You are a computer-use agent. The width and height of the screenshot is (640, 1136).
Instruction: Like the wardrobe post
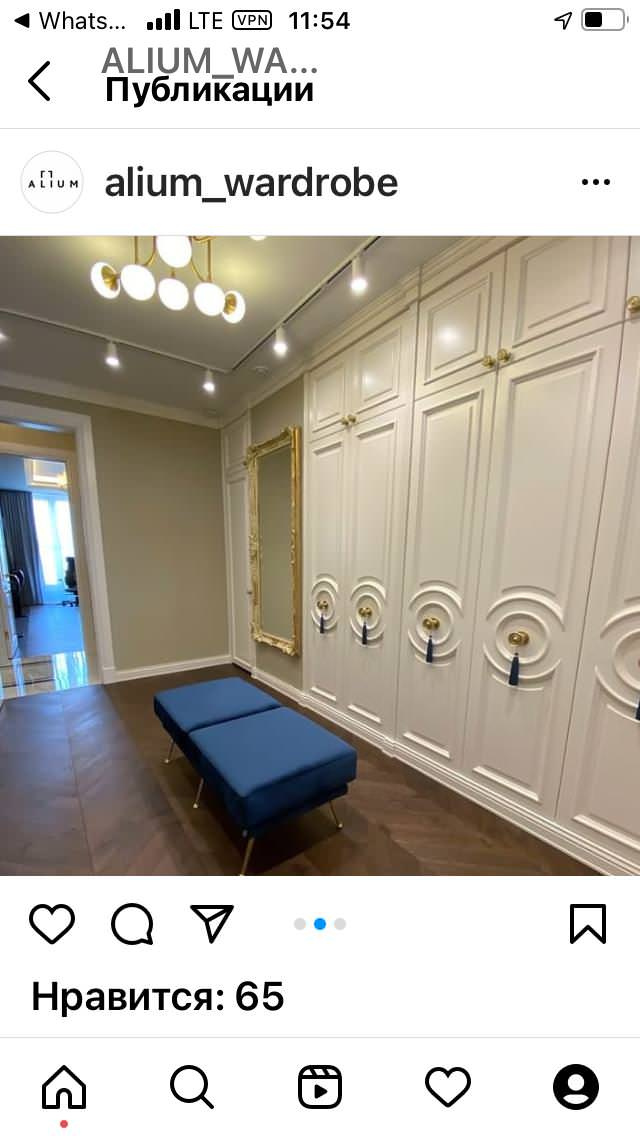[52, 924]
